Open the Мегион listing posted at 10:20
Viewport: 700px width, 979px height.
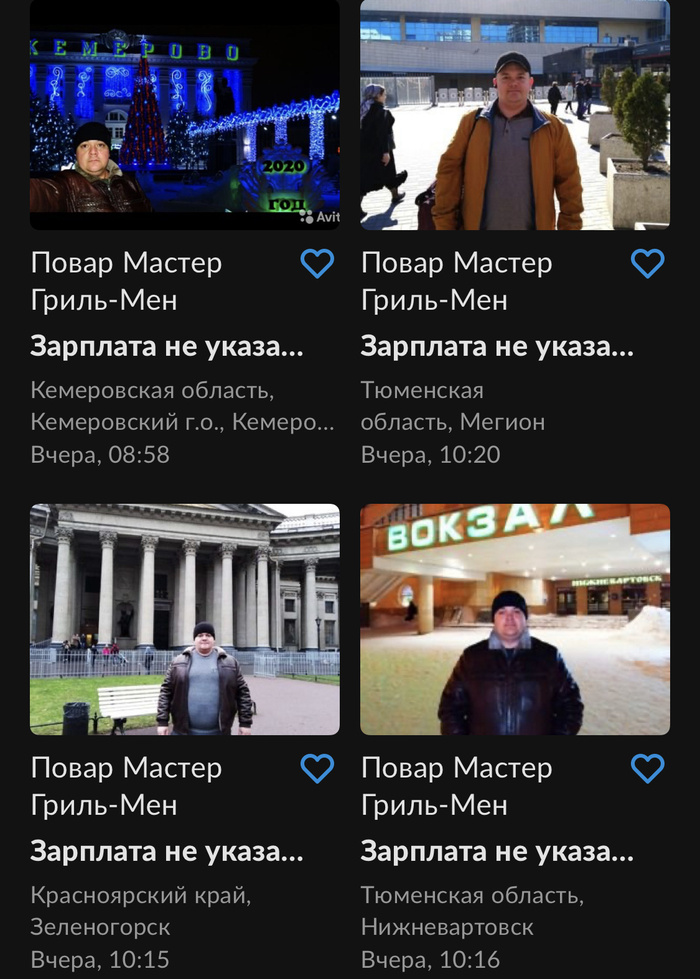tap(514, 114)
